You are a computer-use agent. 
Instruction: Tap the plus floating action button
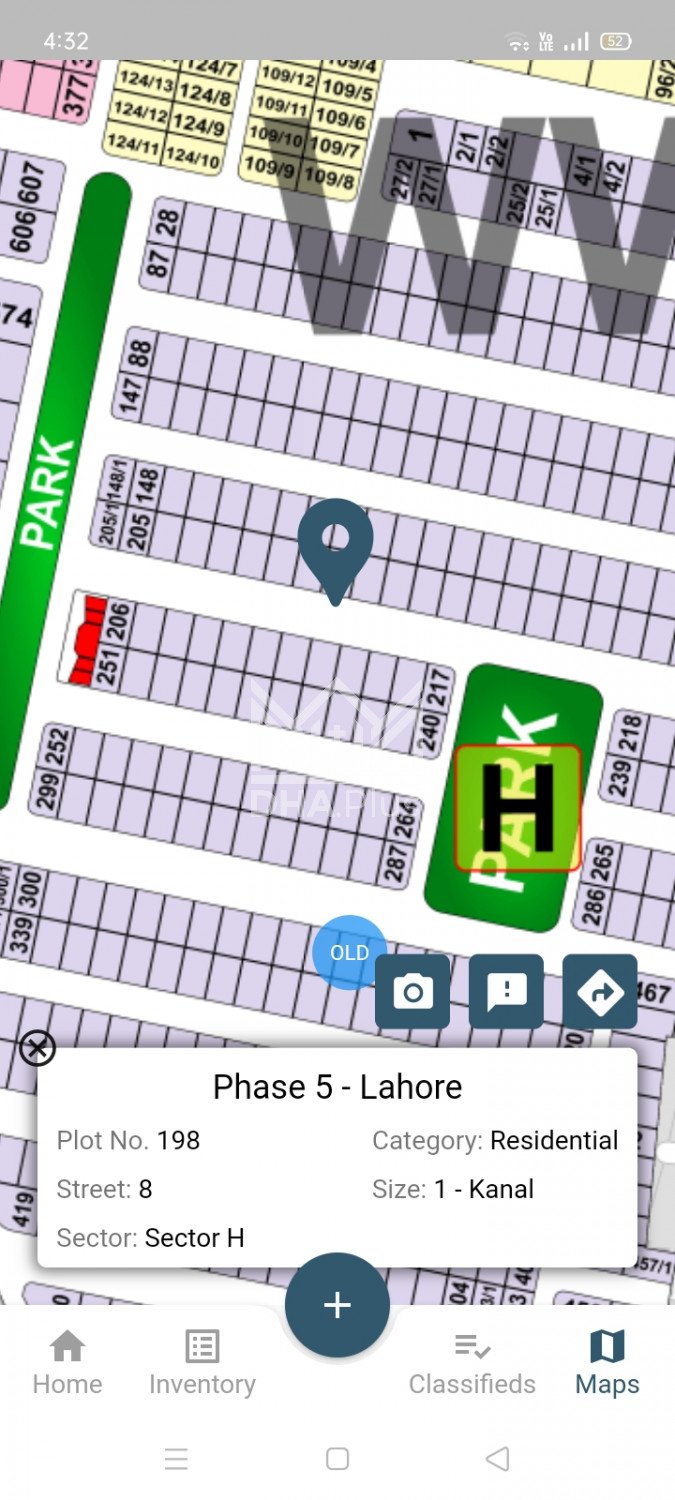coord(337,1305)
